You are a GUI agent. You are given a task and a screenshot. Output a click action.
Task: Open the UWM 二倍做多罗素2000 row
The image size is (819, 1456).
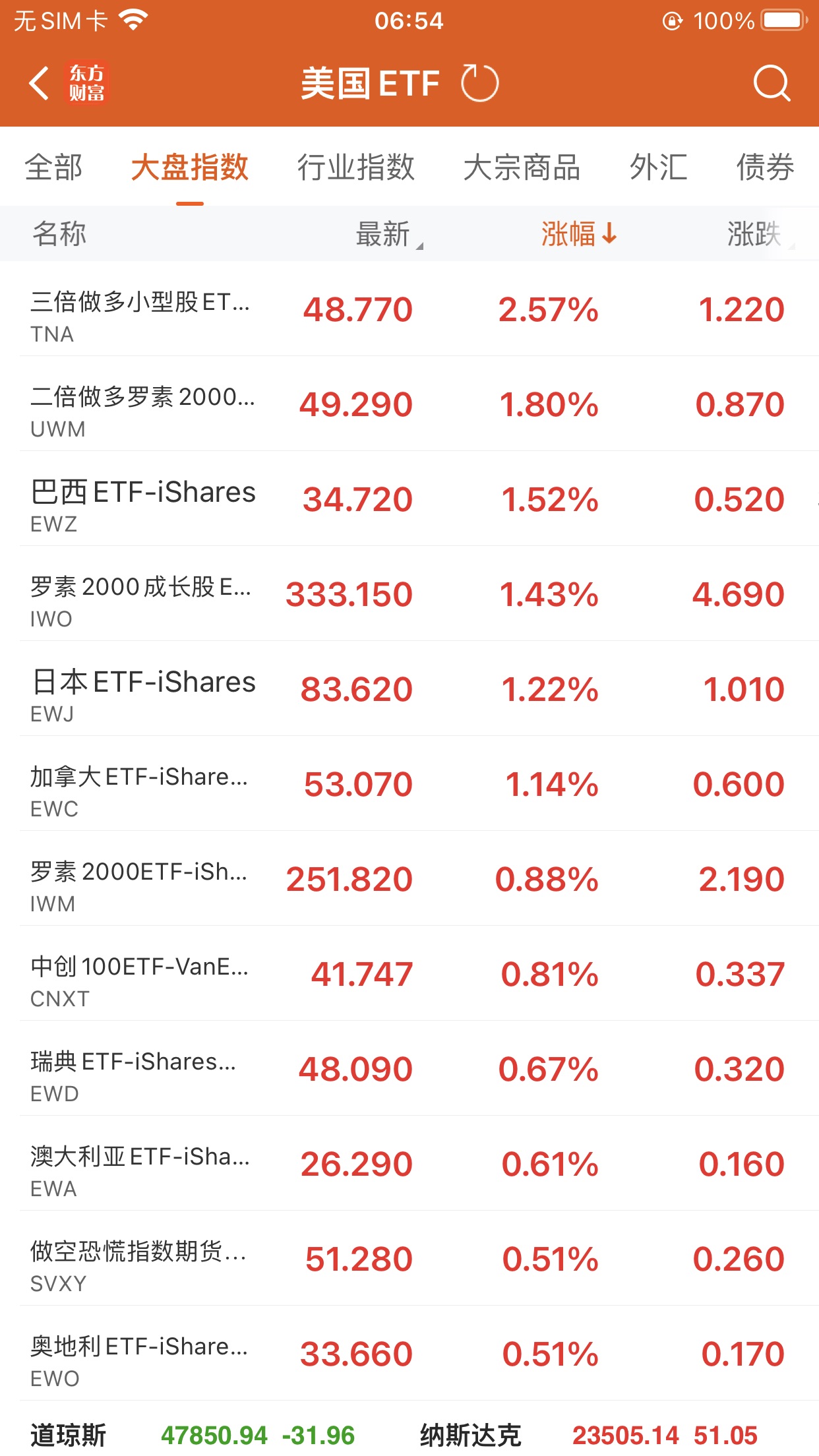tap(409, 405)
